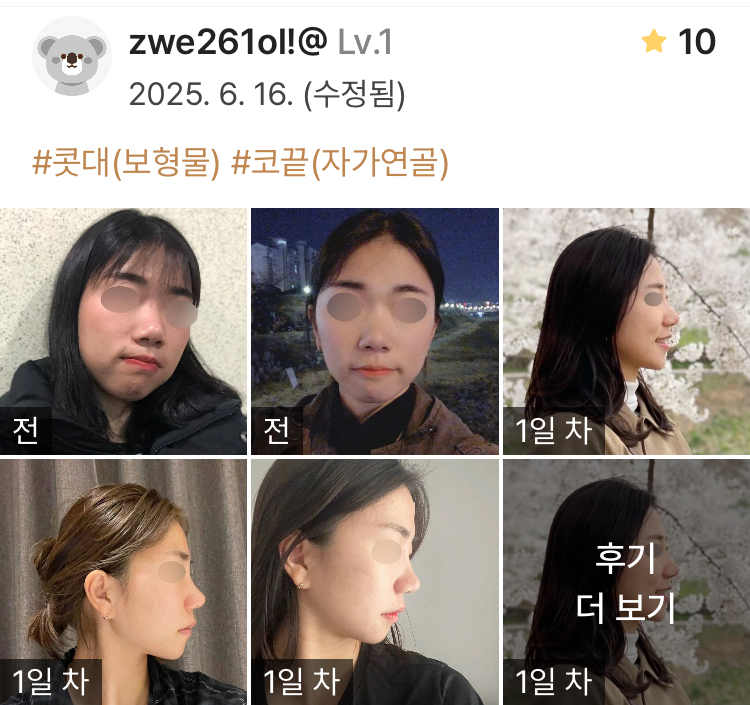Tap the #코끝(자가연골) hashtag
This screenshot has height=705, width=750.
coord(340,162)
